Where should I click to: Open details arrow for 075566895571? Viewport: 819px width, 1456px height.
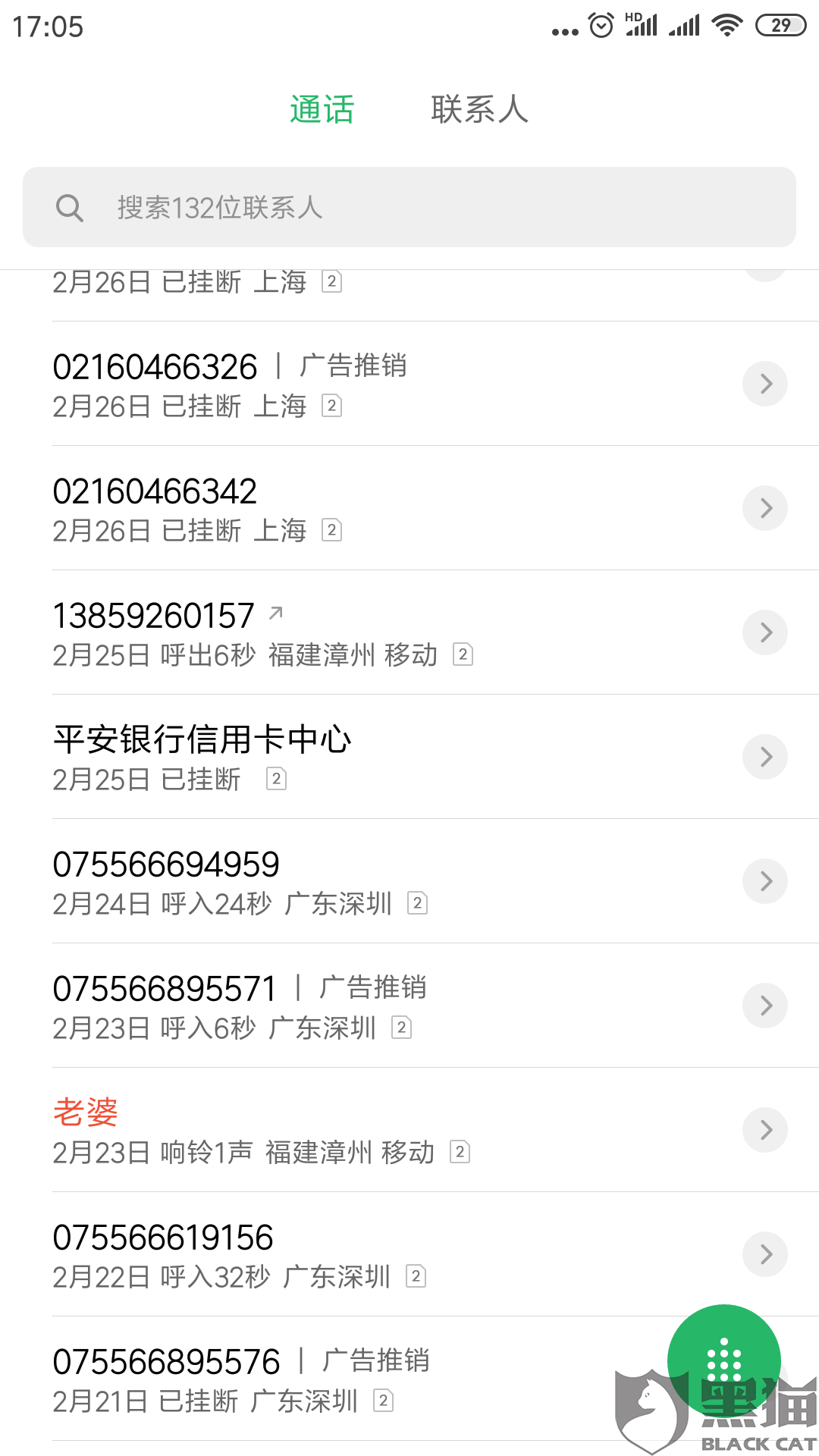click(x=765, y=1006)
